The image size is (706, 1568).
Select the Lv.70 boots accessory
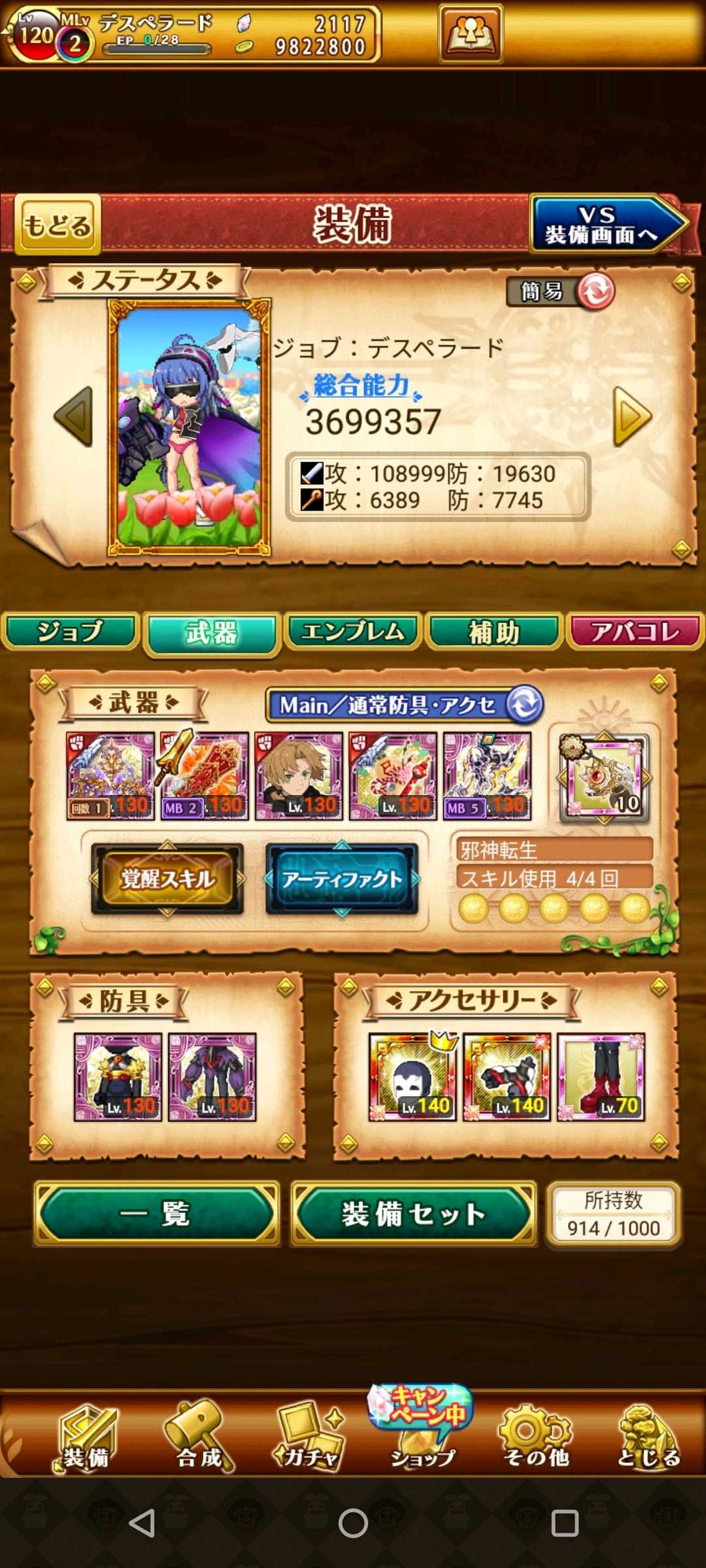coord(602,1076)
